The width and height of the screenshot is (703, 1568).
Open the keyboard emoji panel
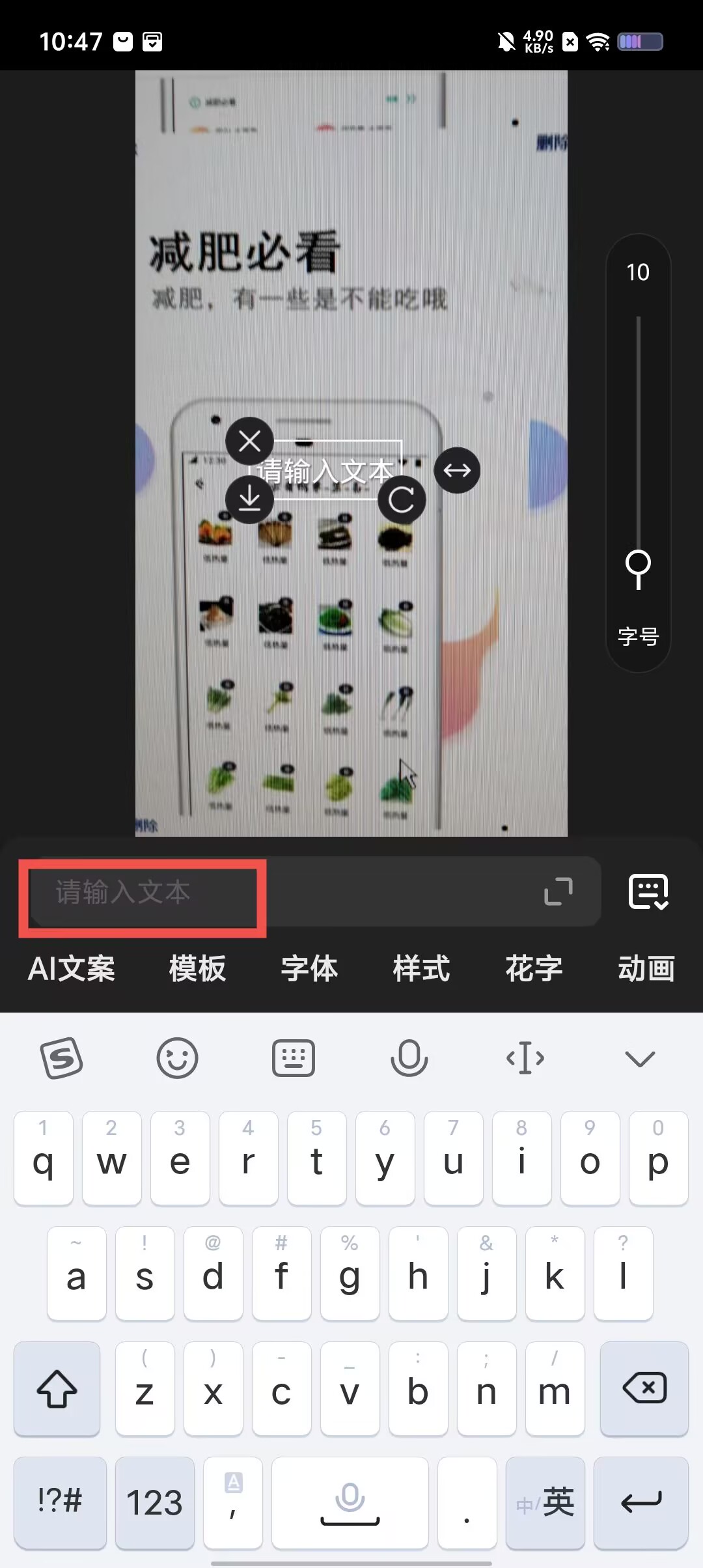[x=177, y=1058]
